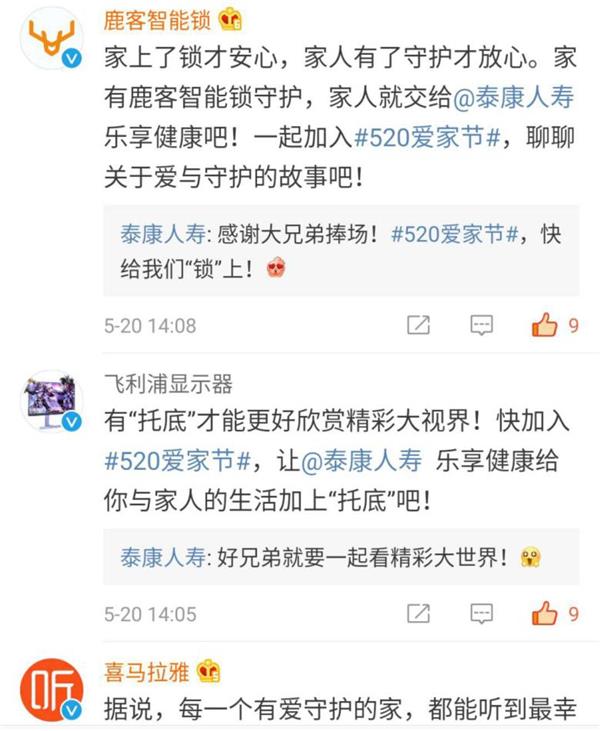Like 鹿客智能锁's comment
The width and height of the screenshot is (600, 731).
click(545, 325)
